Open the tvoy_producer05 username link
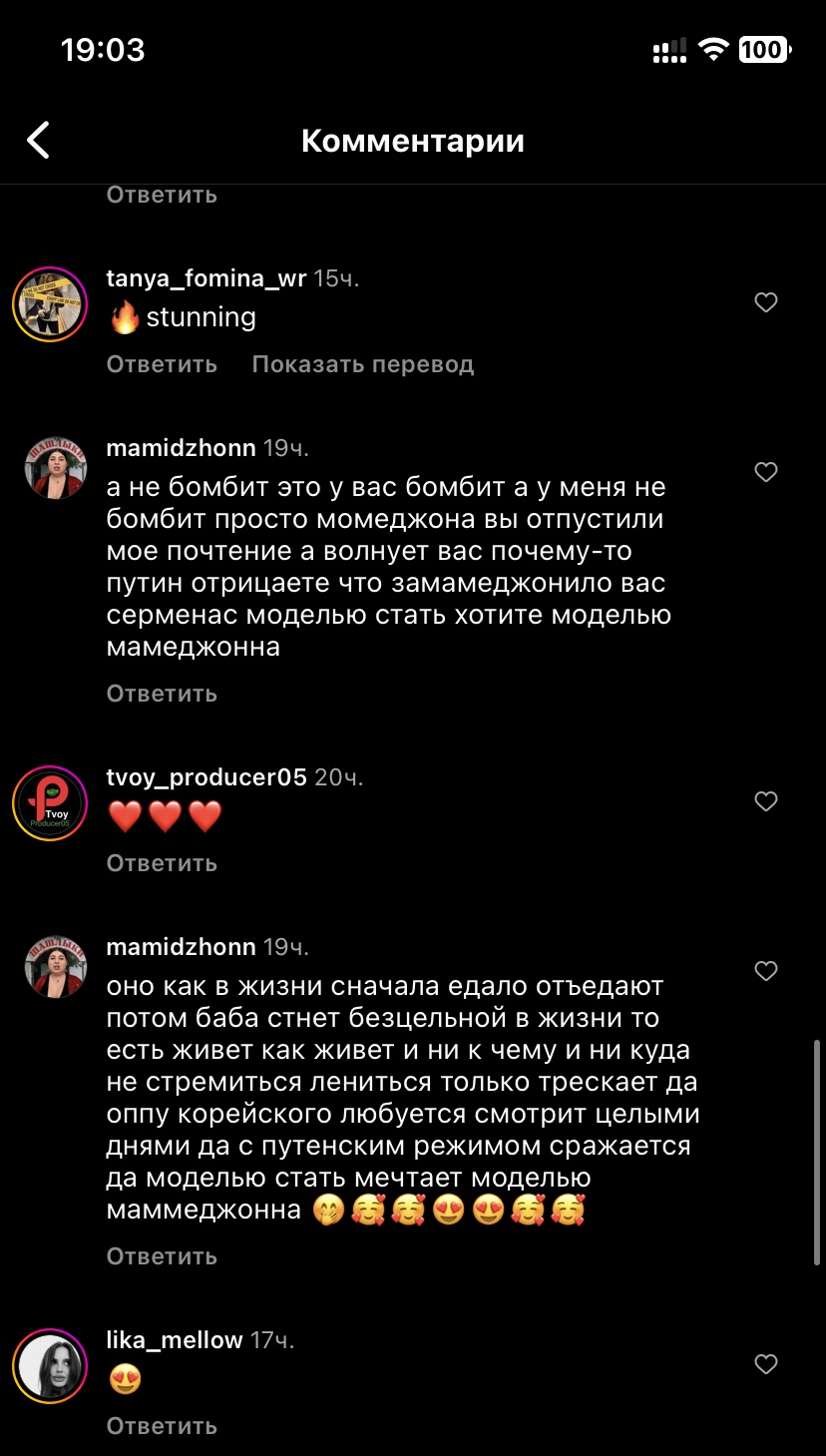 tap(206, 777)
